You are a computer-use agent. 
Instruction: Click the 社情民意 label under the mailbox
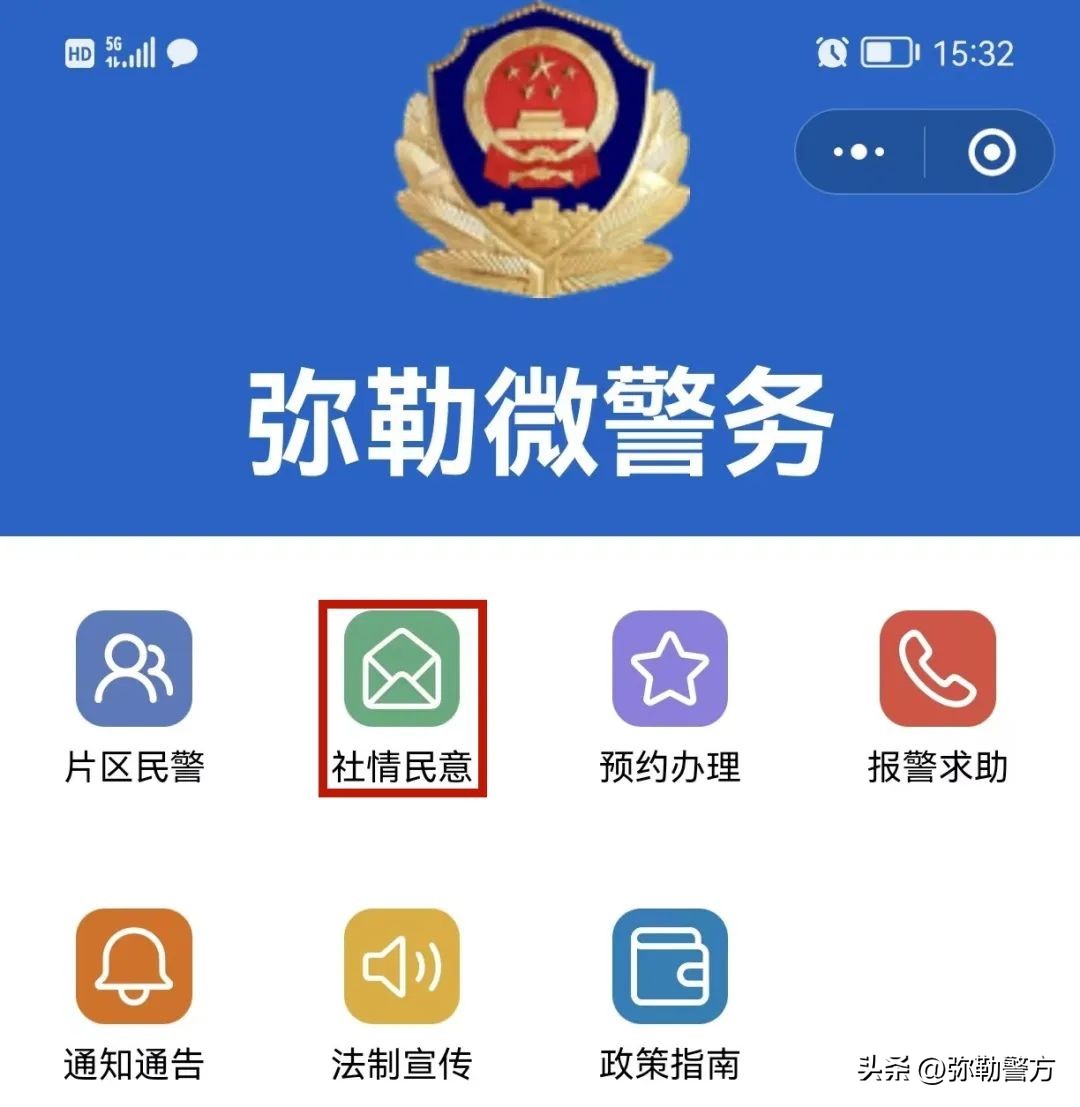[x=401, y=768]
